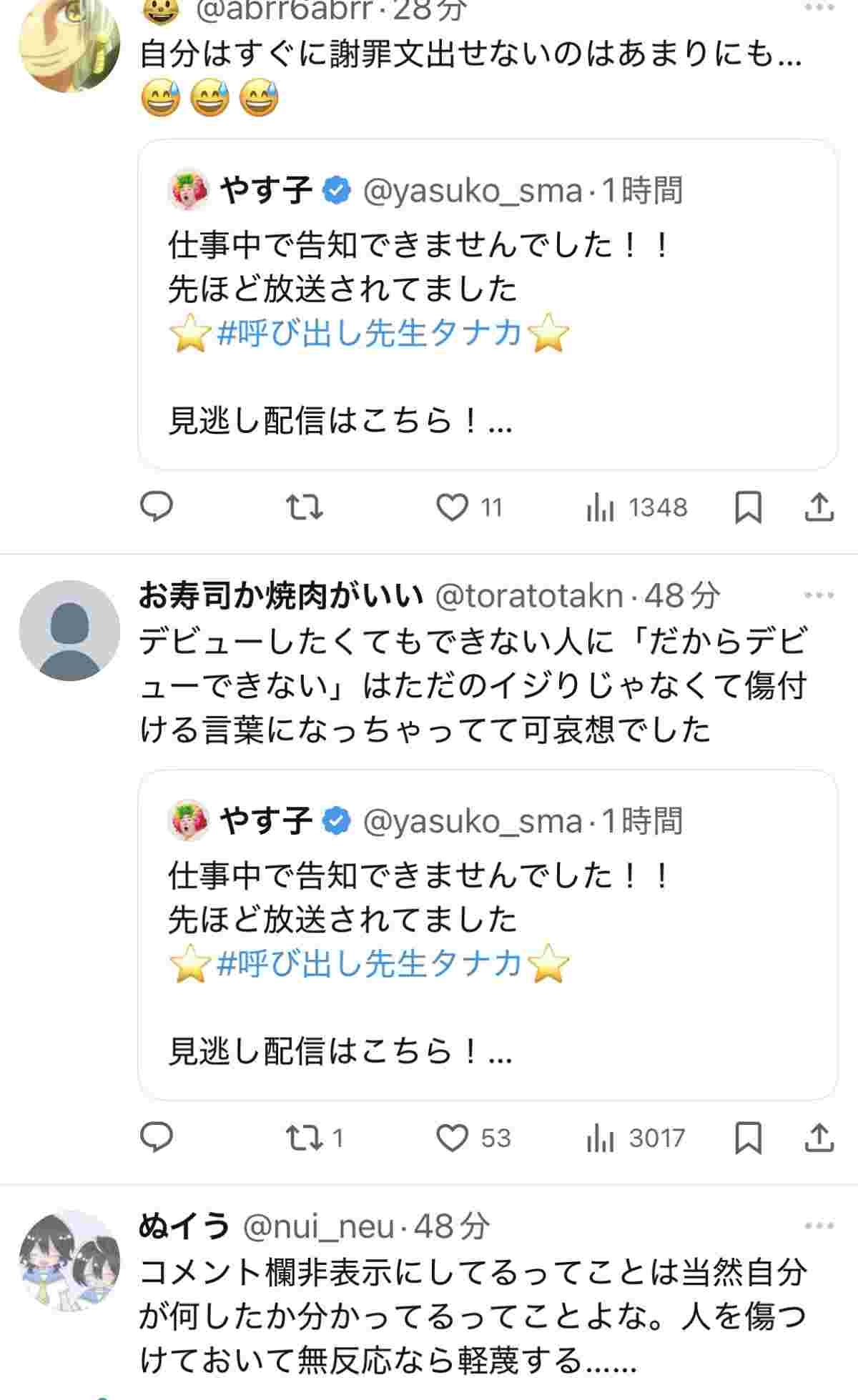858x1400 pixels.
Task: Share the @abrr6abrr post
Action: (819, 507)
